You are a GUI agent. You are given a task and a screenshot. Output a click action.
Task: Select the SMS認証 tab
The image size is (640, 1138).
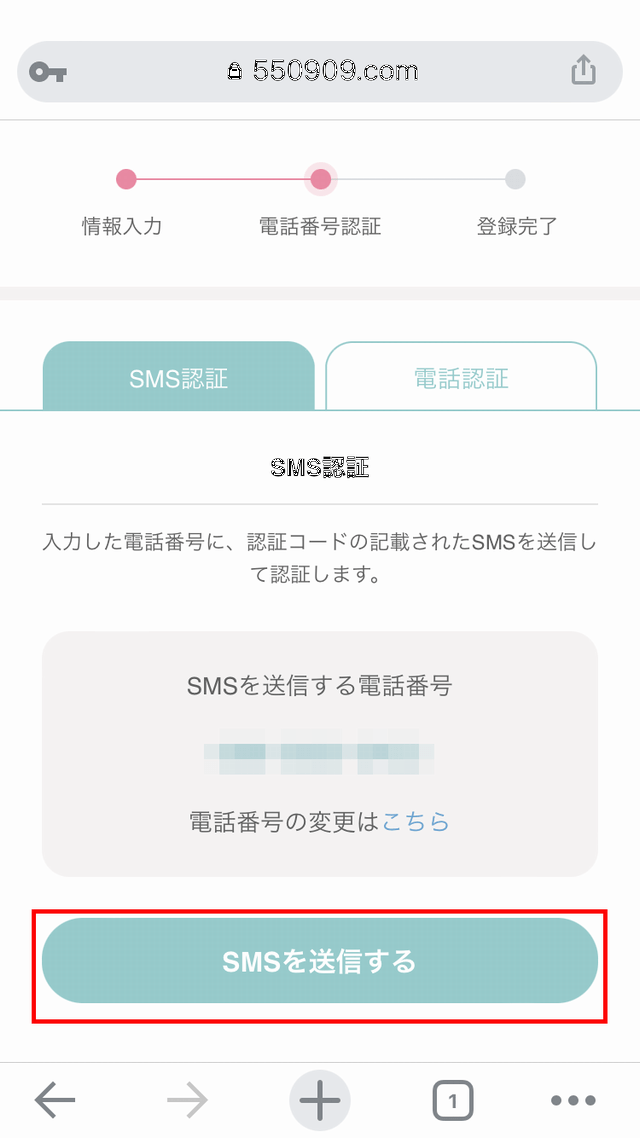(179, 378)
